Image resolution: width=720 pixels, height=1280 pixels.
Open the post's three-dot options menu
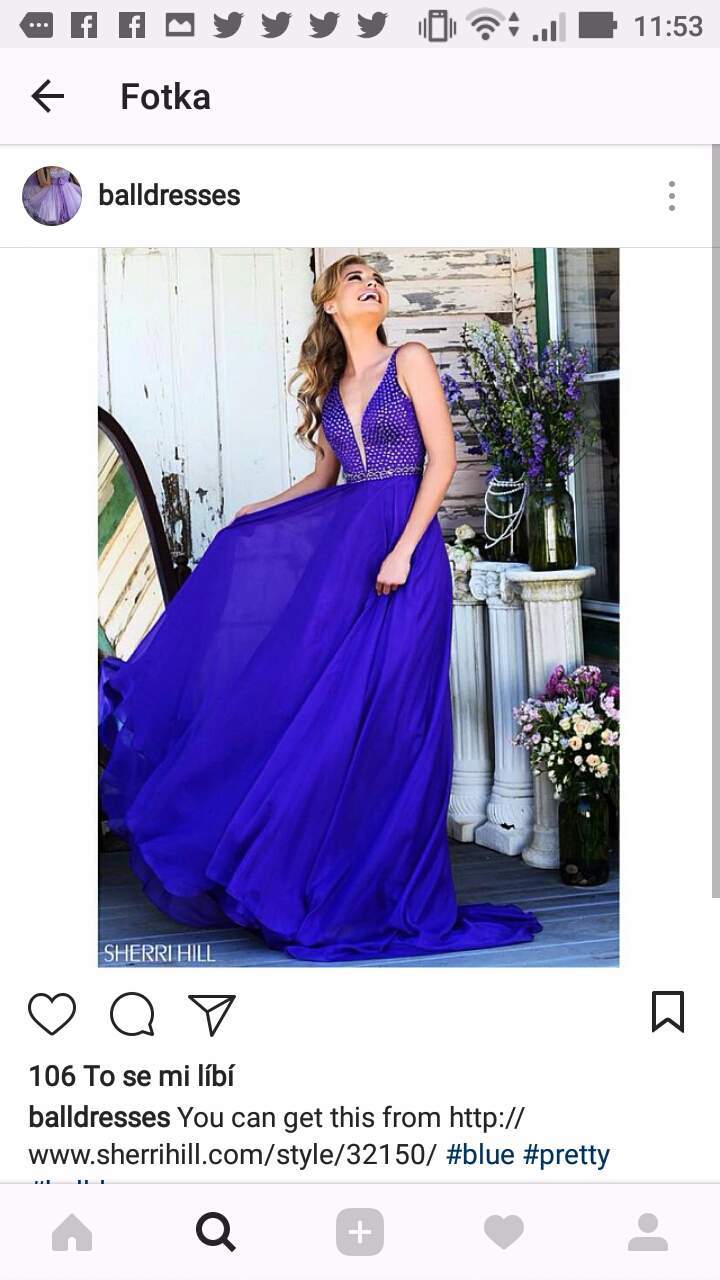pos(672,196)
